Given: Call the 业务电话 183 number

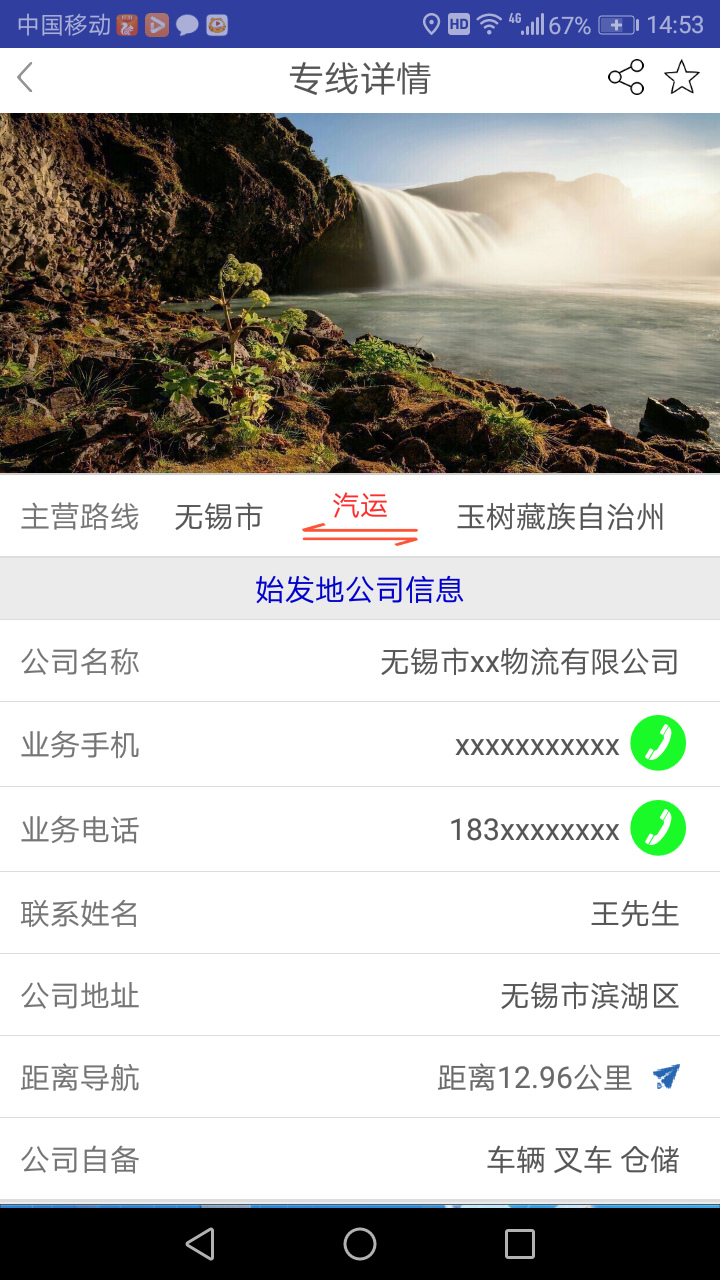Looking at the screenshot, I should pyautogui.click(x=657, y=828).
